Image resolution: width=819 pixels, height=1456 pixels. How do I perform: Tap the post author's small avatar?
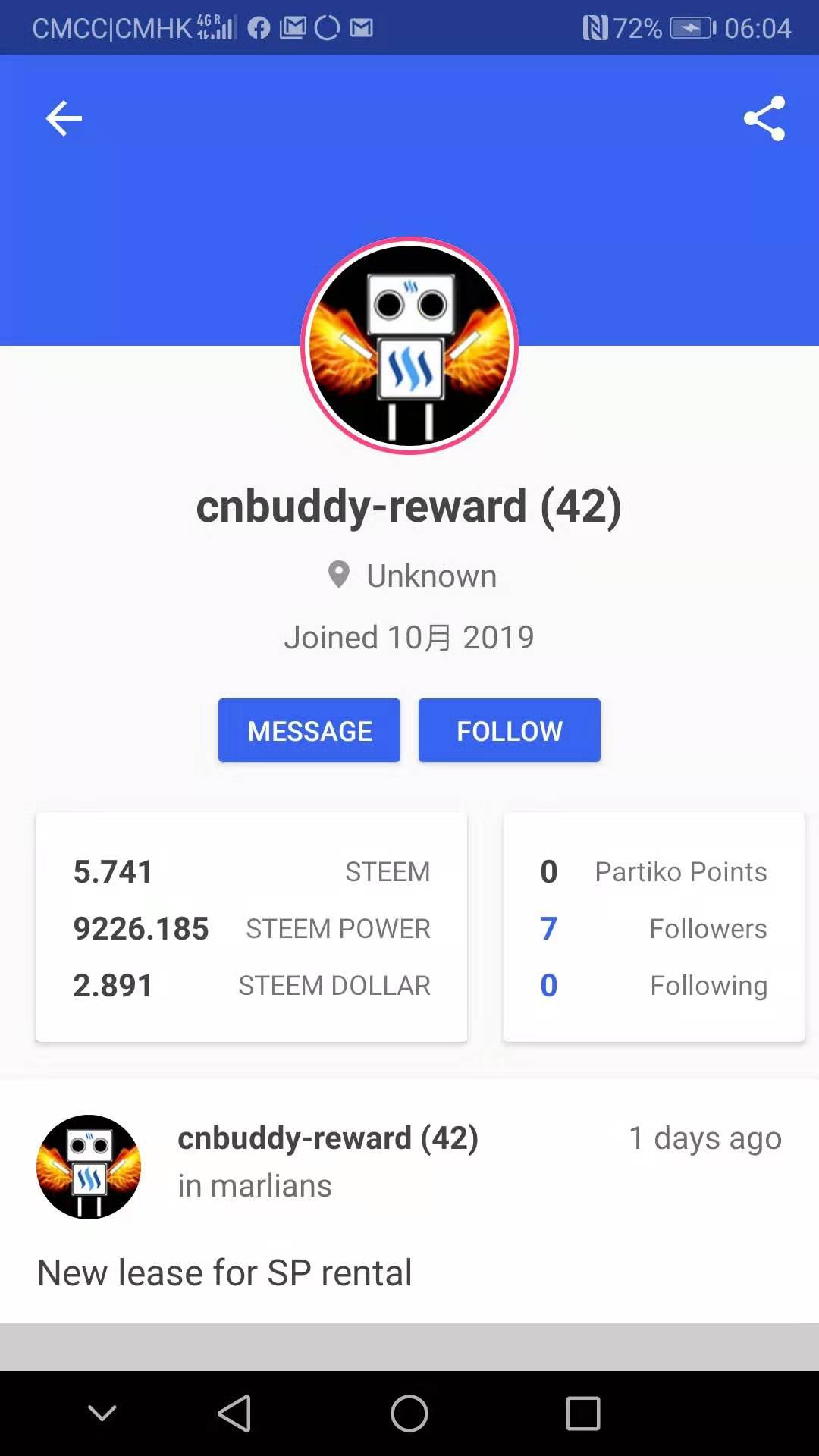click(89, 1167)
